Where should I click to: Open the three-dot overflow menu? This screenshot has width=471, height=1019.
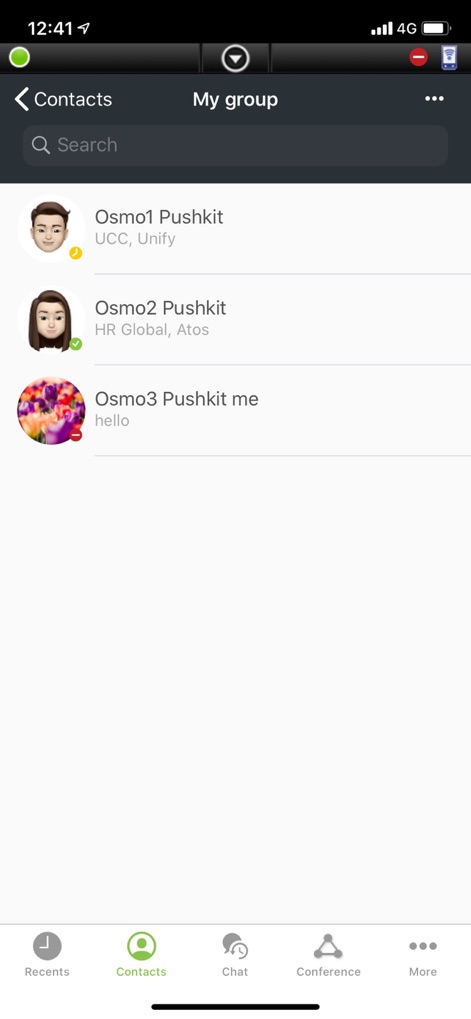coord(434,99)
